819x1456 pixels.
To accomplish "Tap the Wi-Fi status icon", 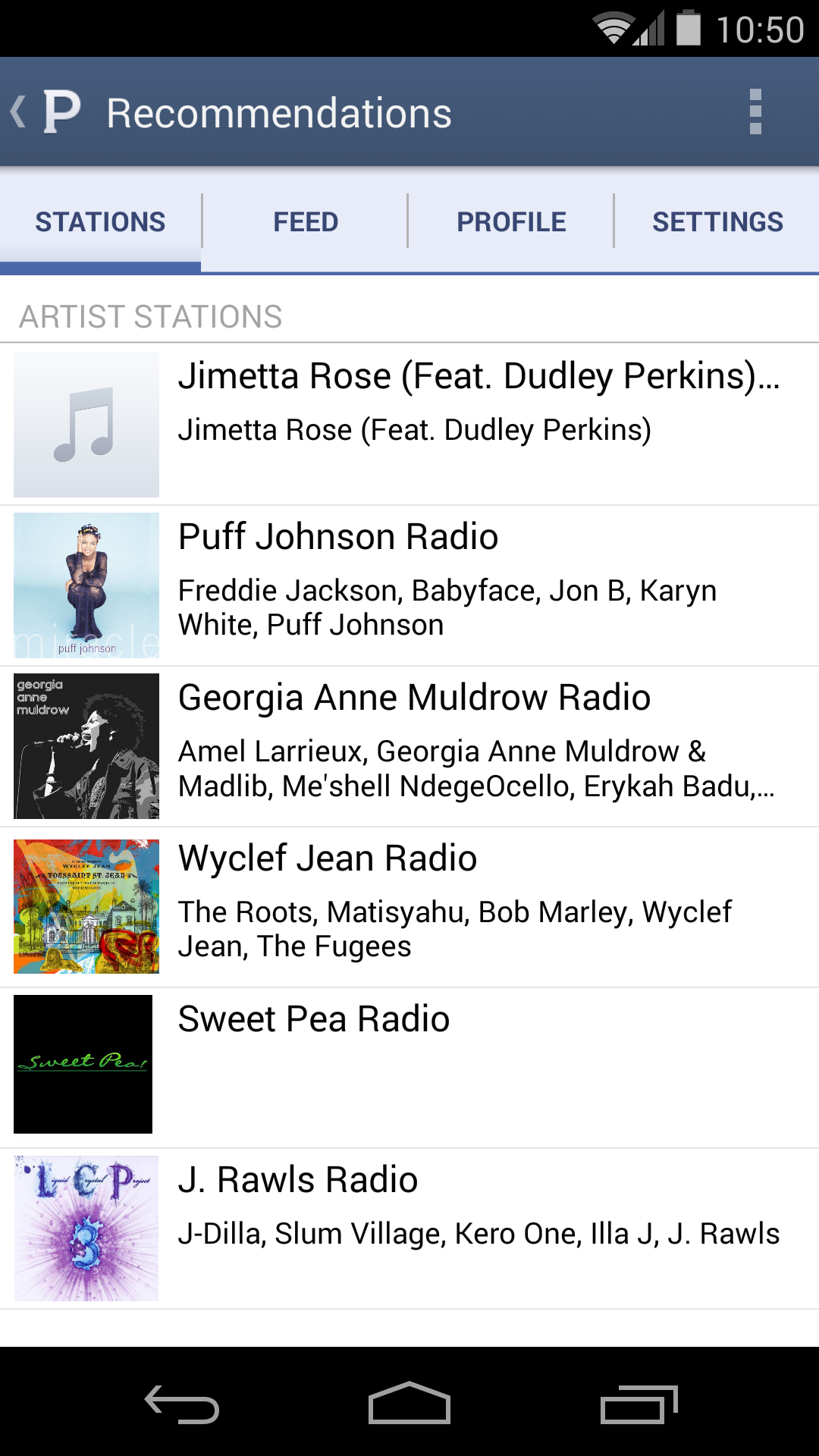I will pos(611,25).
